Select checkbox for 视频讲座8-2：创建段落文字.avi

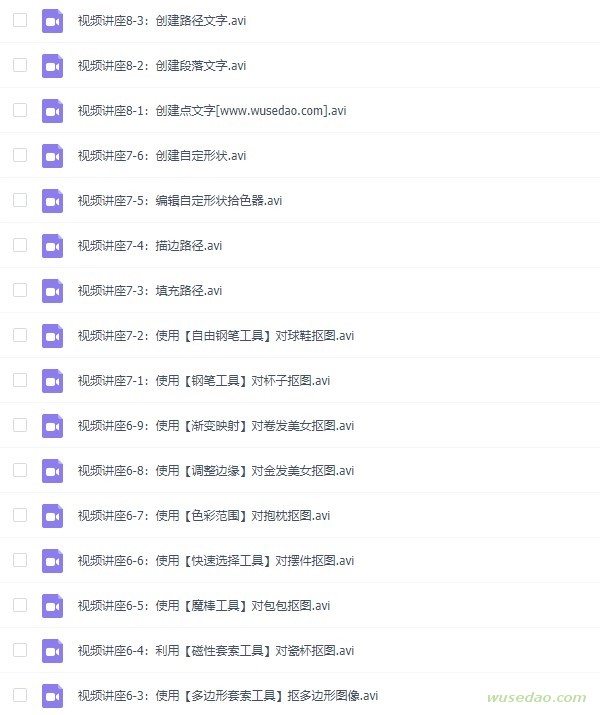[x=20, y=65]
